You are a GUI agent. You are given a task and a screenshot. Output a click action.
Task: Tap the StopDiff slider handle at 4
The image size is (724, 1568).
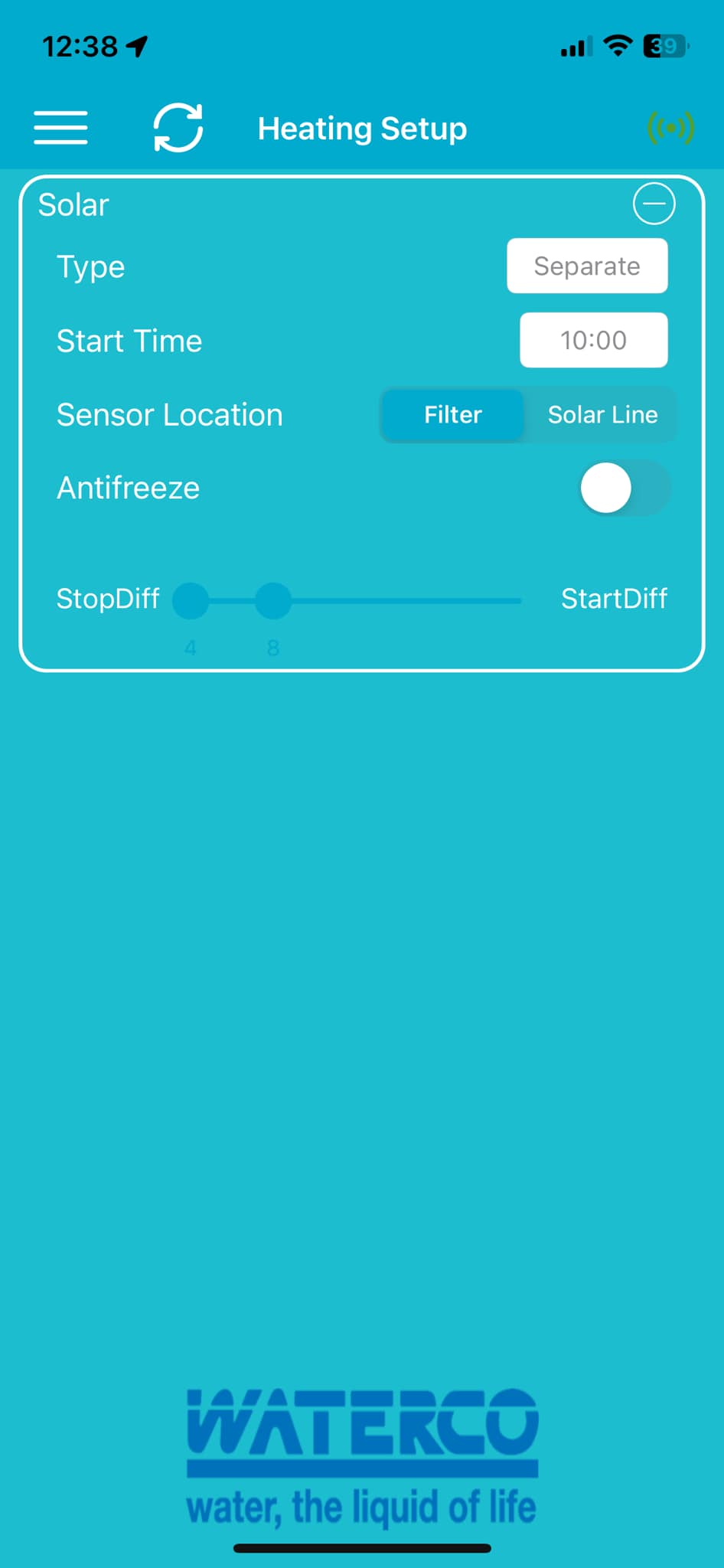point(191,601)
